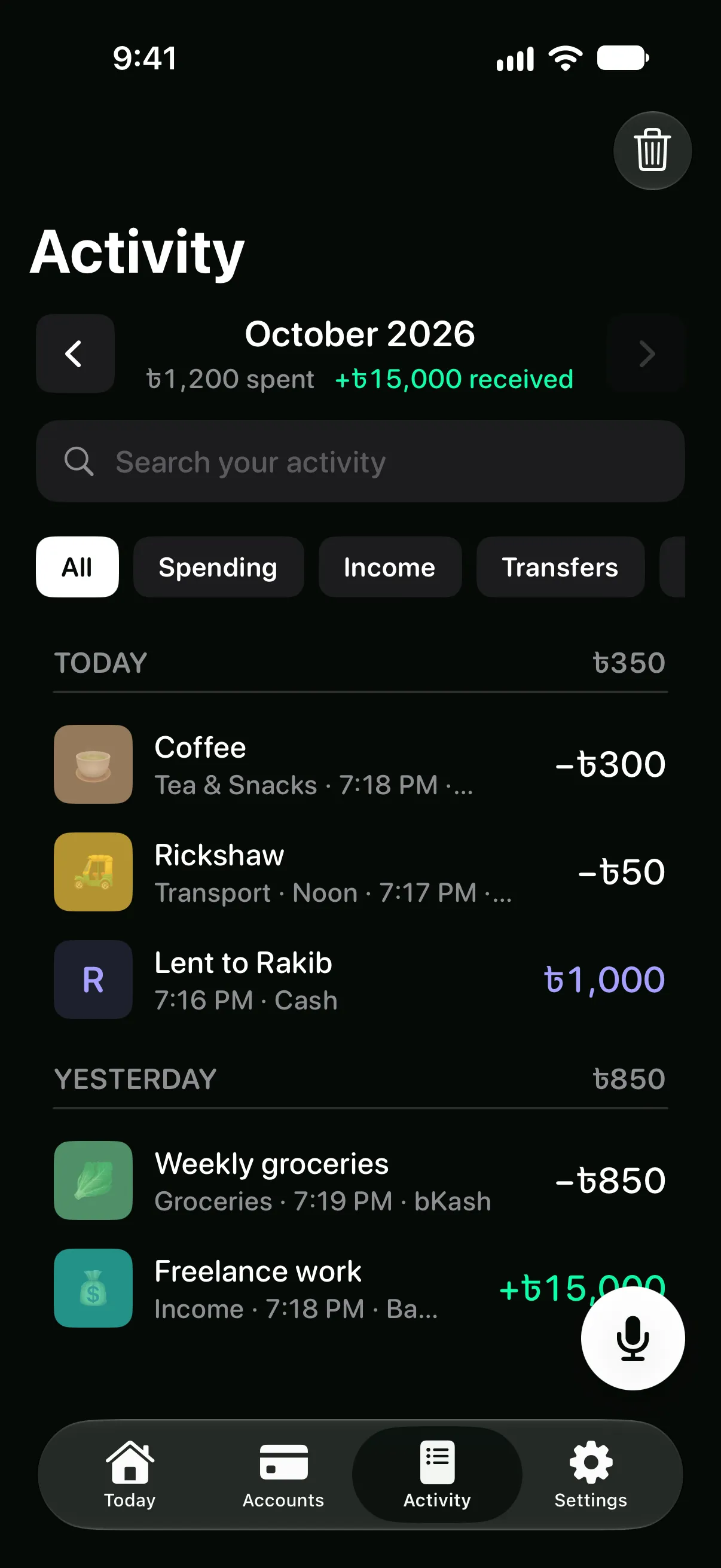Open the Settings tab

[x=591, y=1474]
